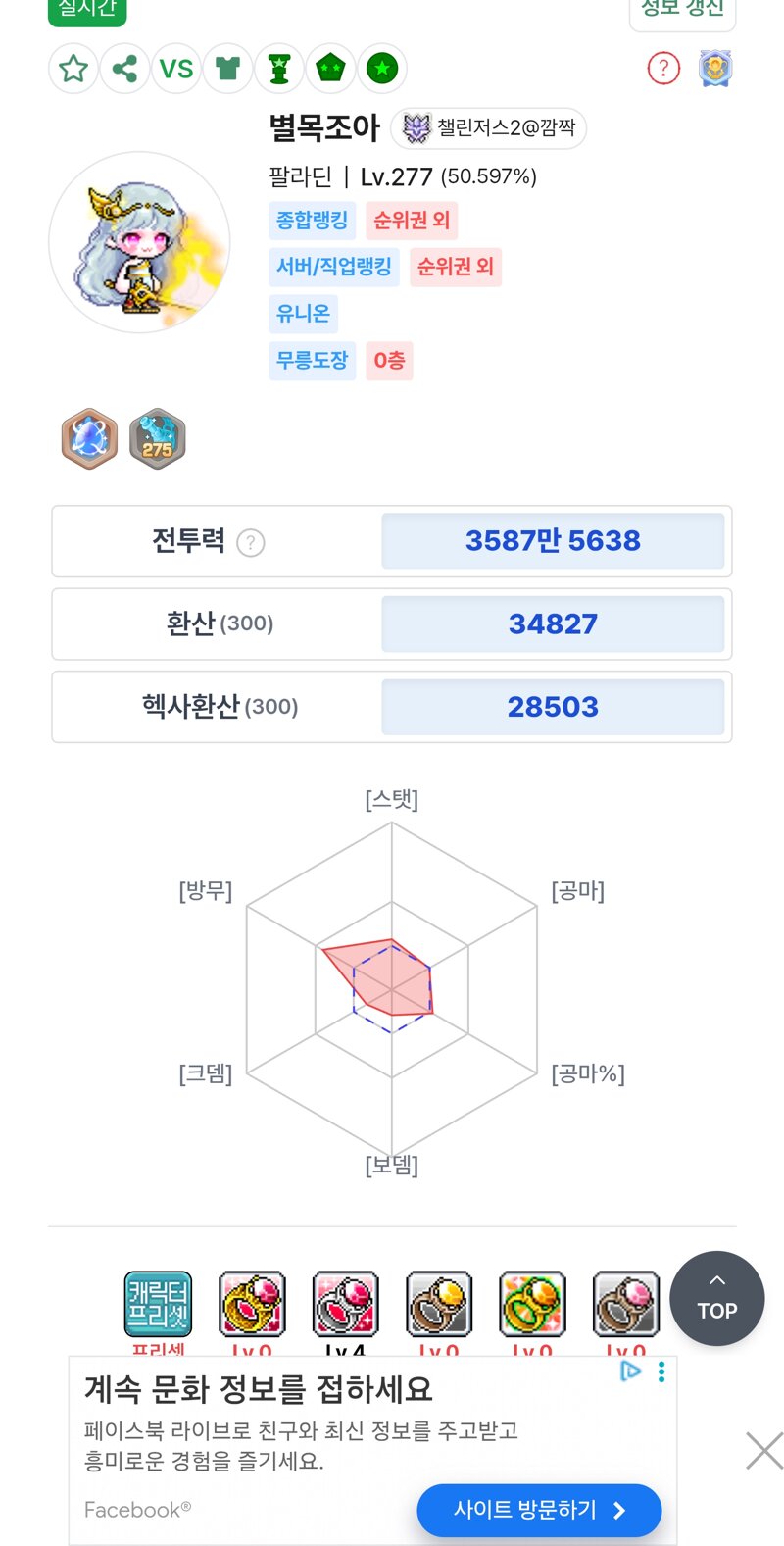Jump back up with the TOP button
Viewport: 784px width, 1546px height.
coord(717,1298)
